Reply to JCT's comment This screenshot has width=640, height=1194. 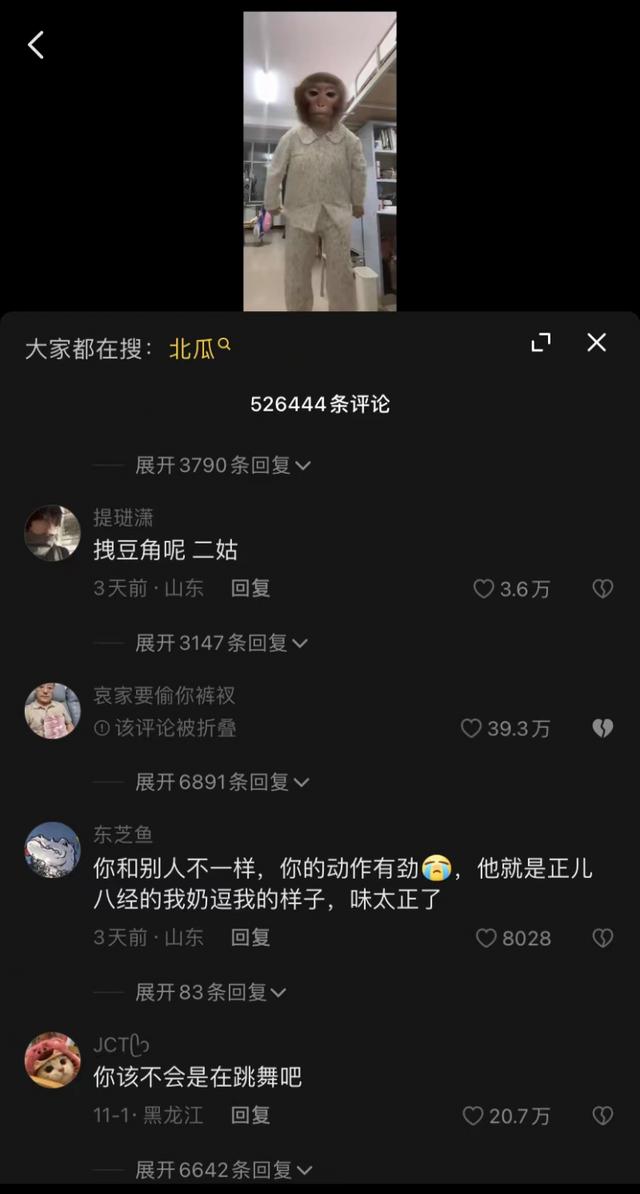pyautogui.click(x=250, y=1115)
